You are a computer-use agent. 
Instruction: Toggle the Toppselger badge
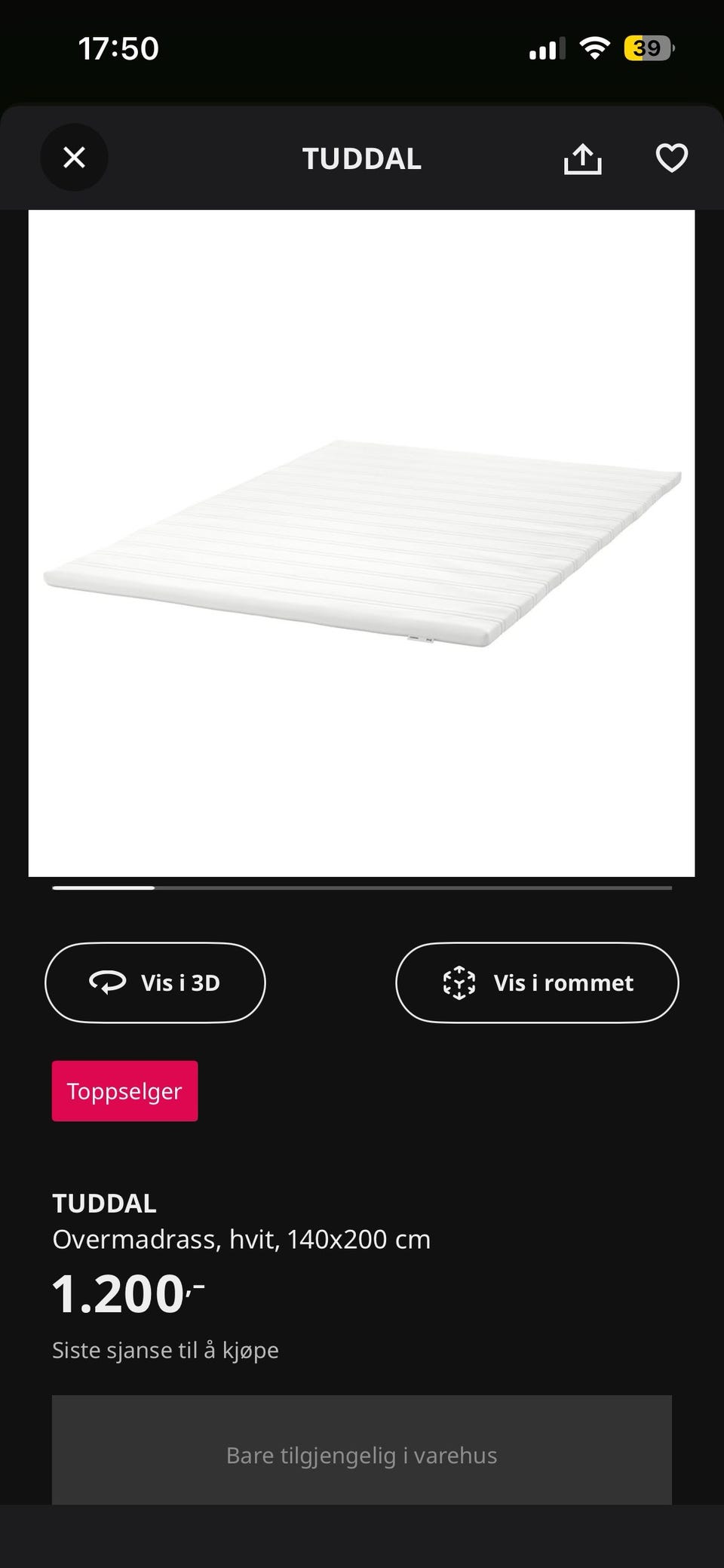click(x=124, y=1091)
